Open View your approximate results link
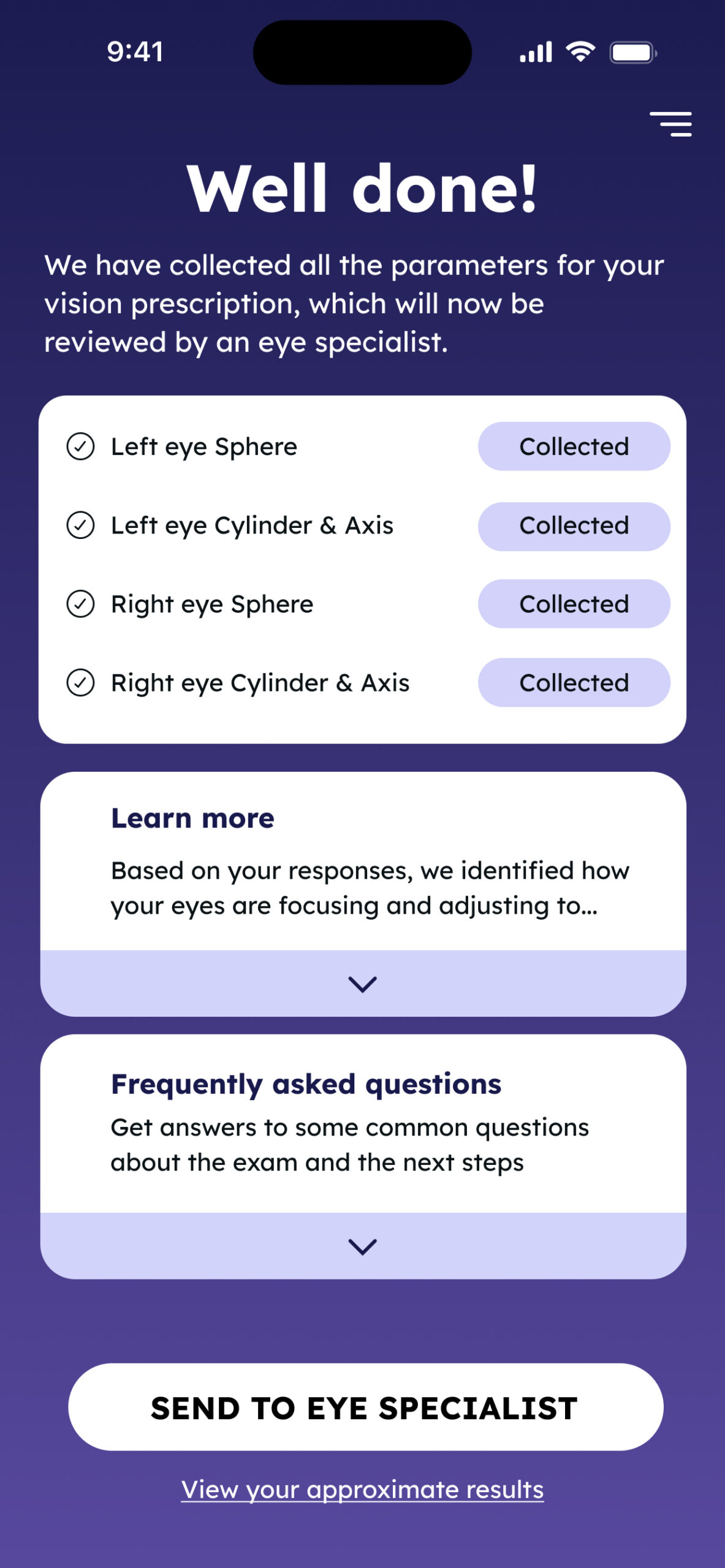Screen dimensions: 725x1568 pos(362,1490)
